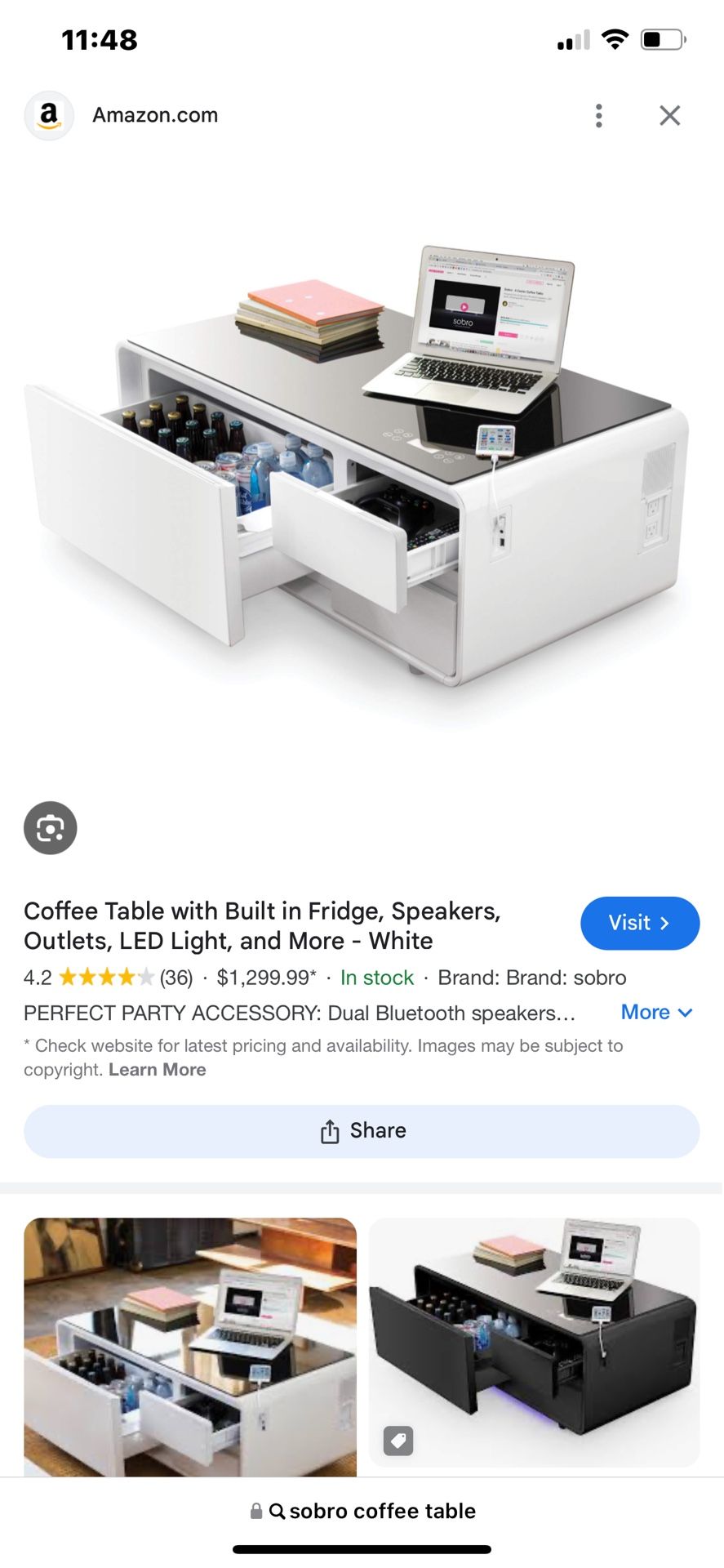This screenshot has height=1568, width=724.
Task: Tap the price tag icon on the black table thumbnail
Action: [x=398, y=1441]
